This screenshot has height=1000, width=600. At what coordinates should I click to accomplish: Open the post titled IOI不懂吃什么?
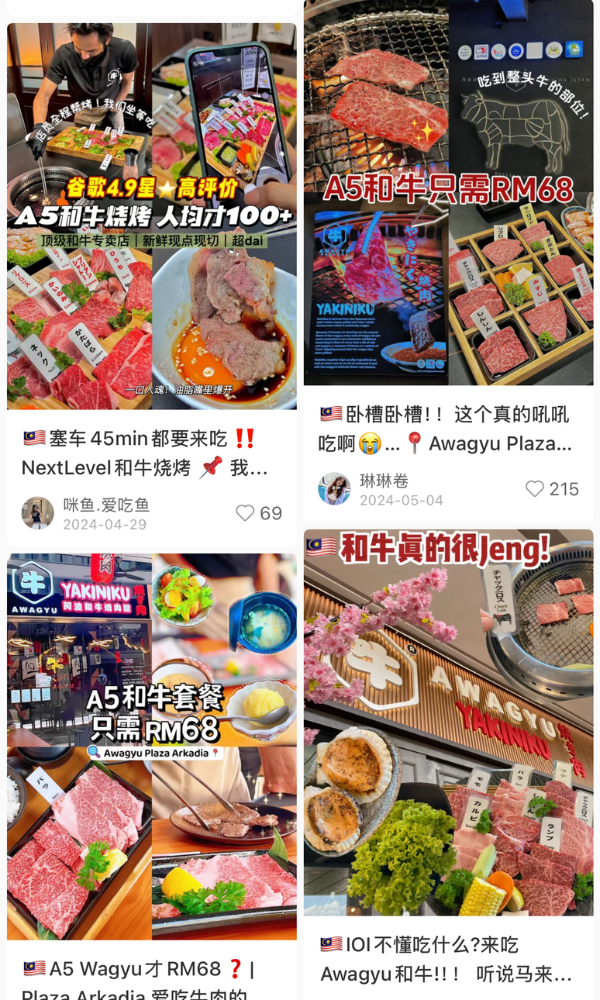446,958
